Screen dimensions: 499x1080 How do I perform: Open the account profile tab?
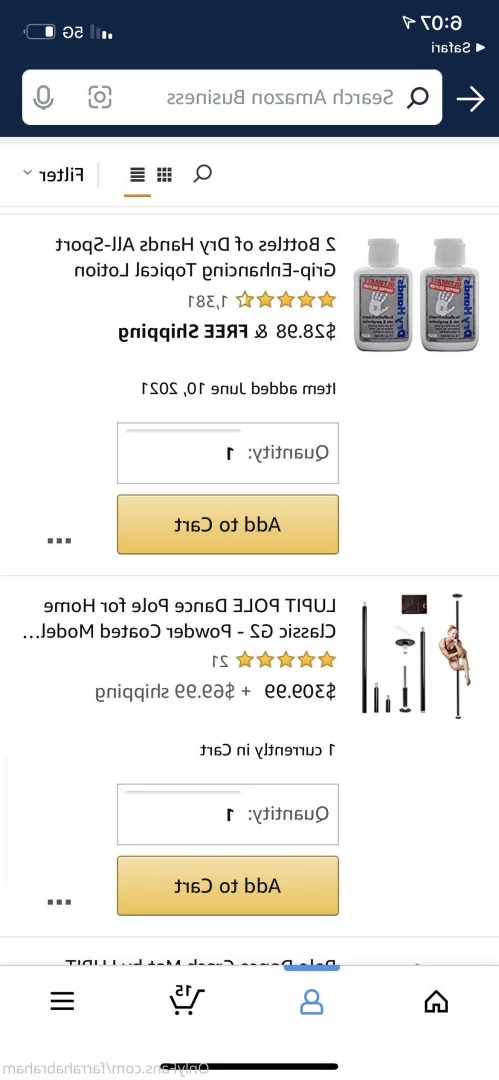click(312, 1001)
